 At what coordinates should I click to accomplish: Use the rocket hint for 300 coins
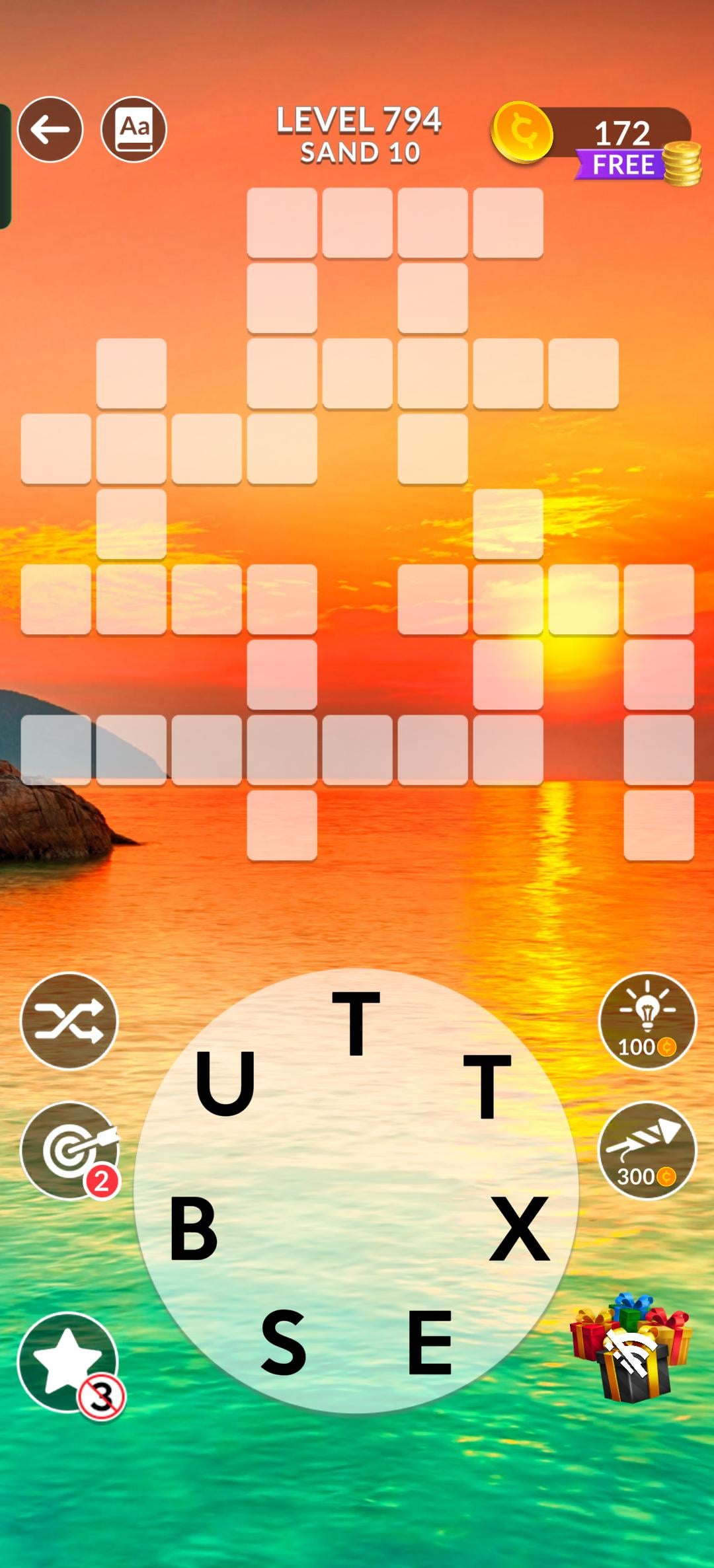tap(647, 1150)
